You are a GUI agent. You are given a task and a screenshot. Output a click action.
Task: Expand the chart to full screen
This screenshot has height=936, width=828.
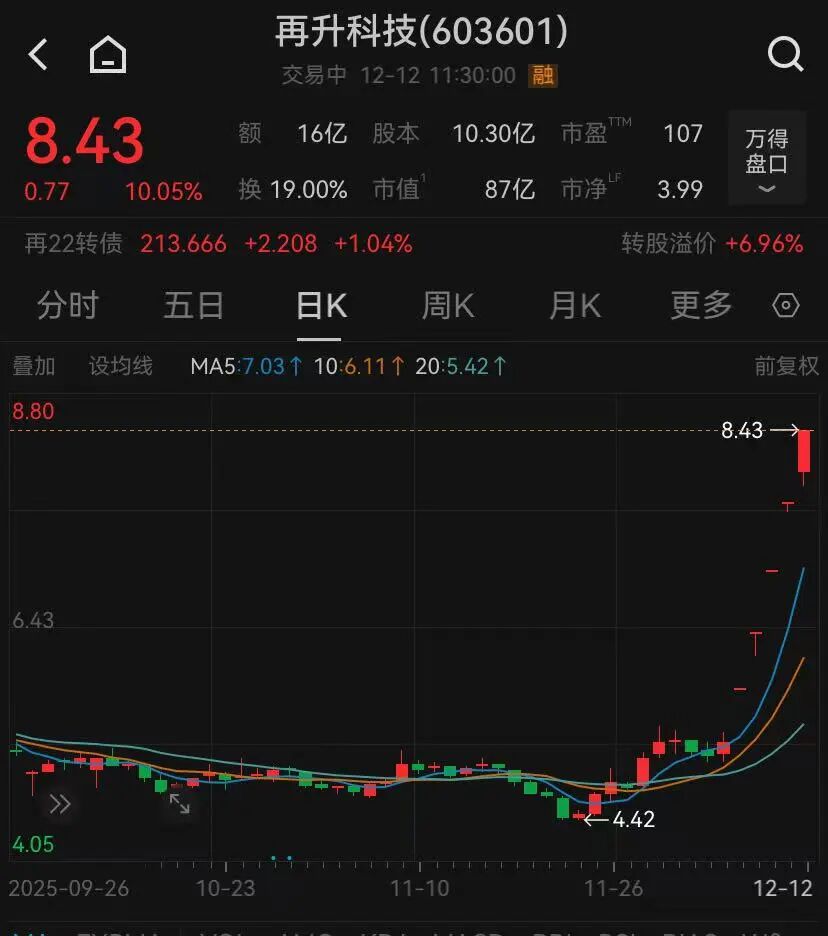180,802
